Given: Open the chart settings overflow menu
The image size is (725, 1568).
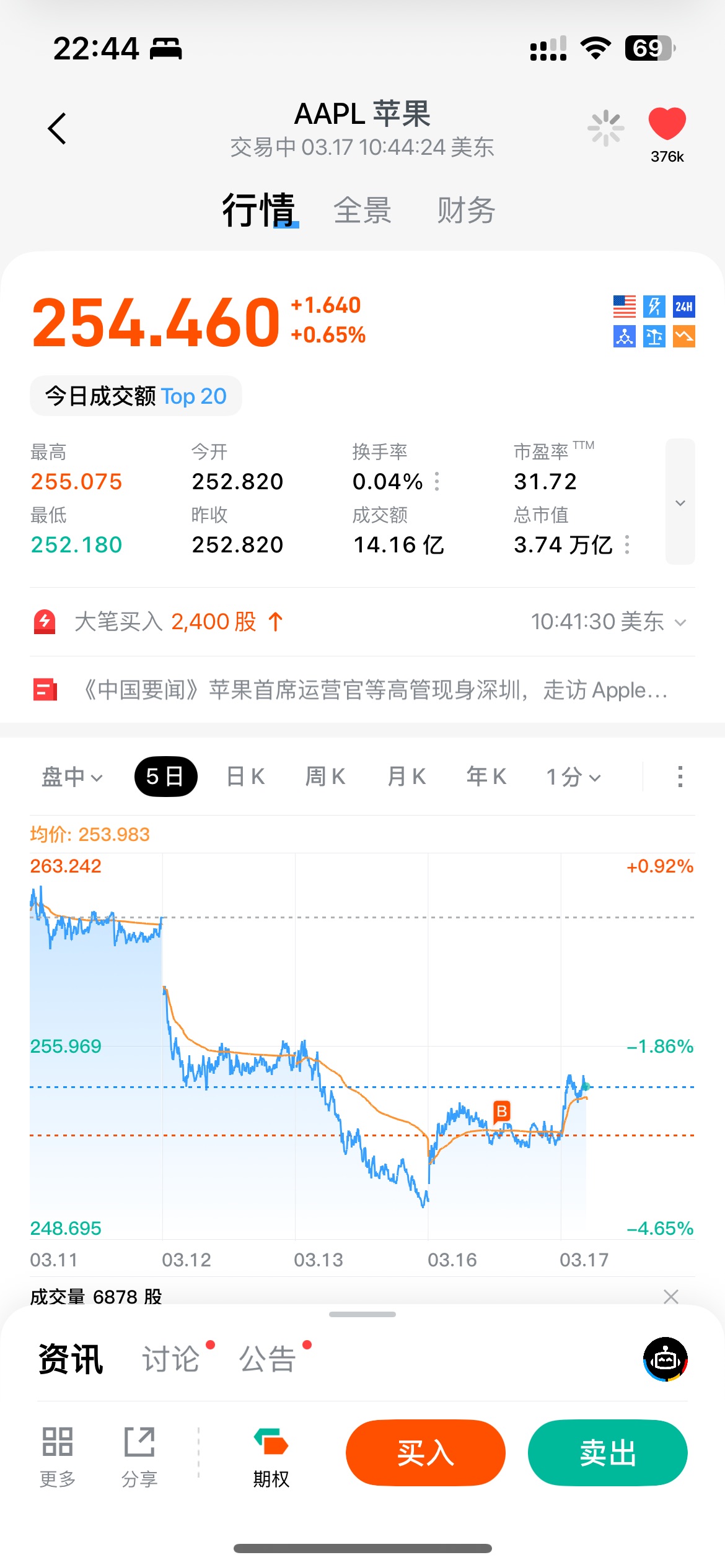Looking at the screenshot, I should click(x=680, y=777).
